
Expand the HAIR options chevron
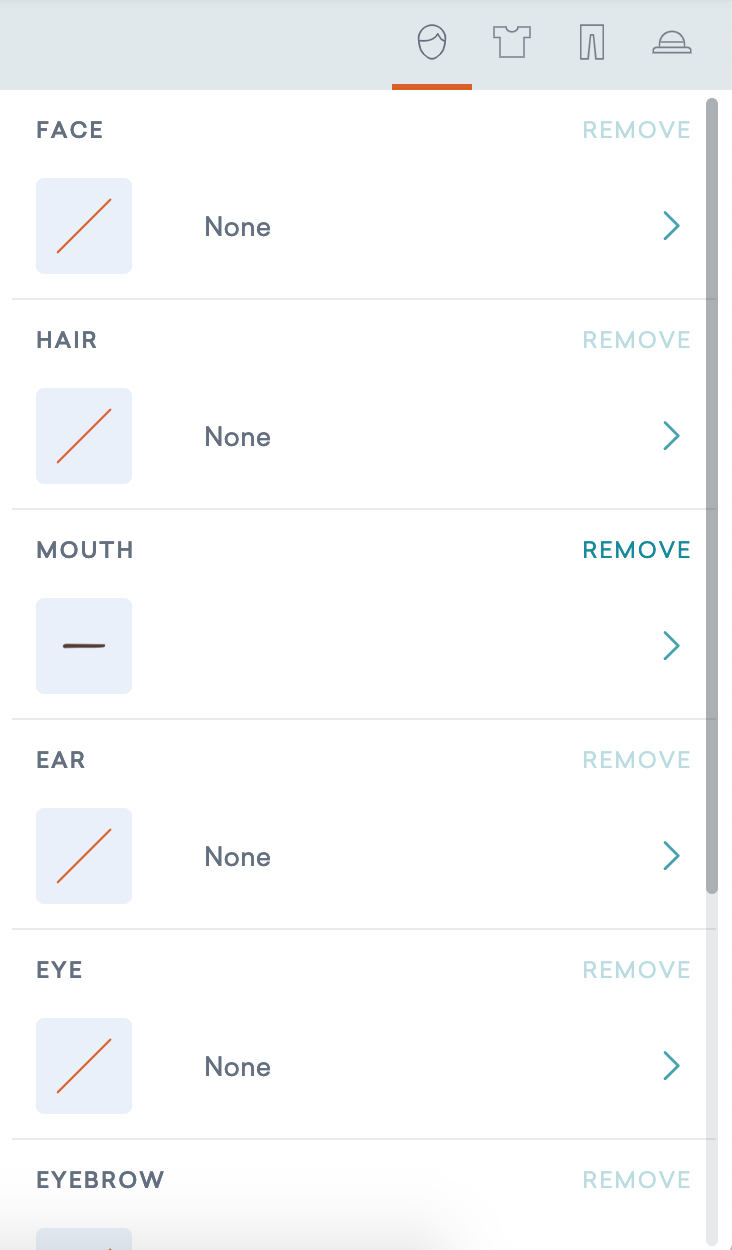click(671, 435)
